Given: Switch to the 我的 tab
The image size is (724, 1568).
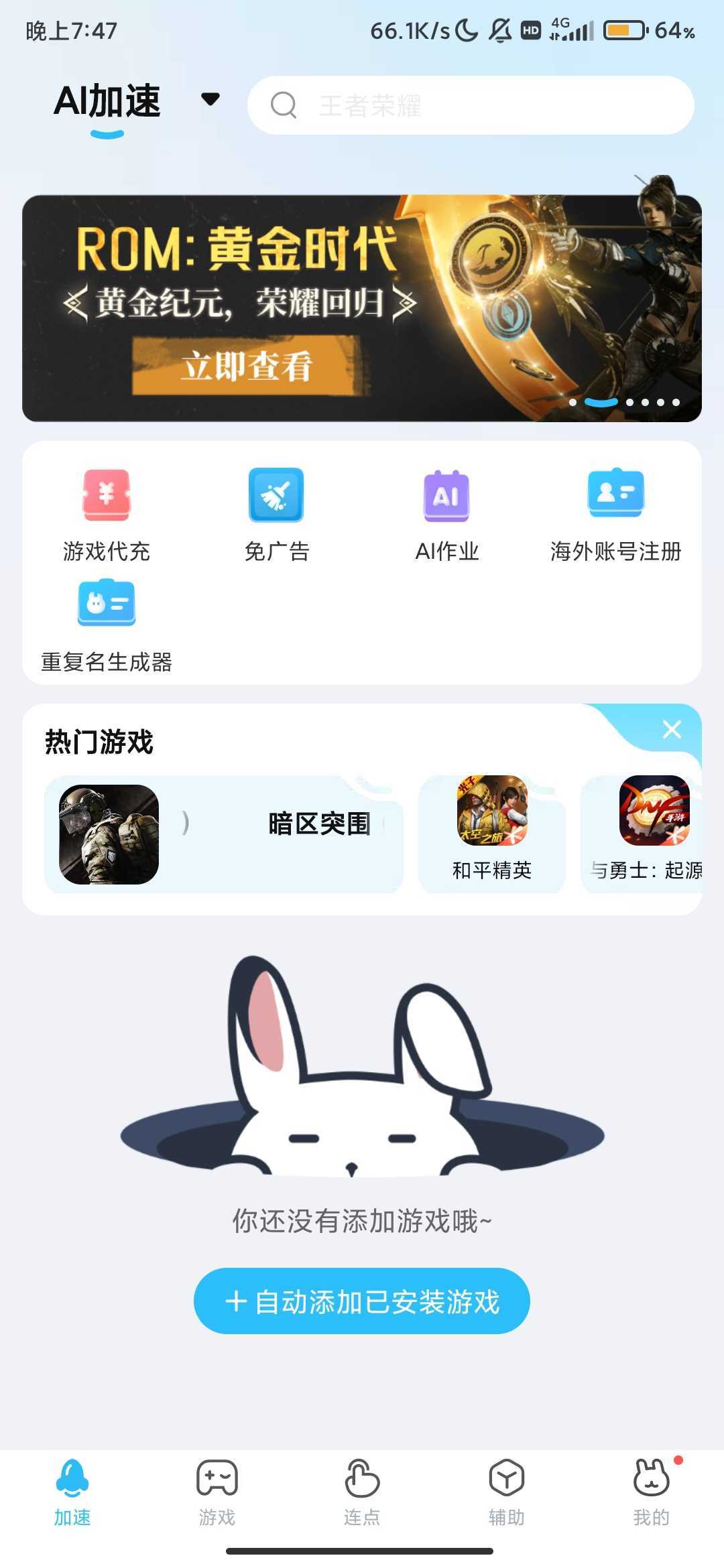Looking at the screenshot, I should click(x=652, y=1490).
